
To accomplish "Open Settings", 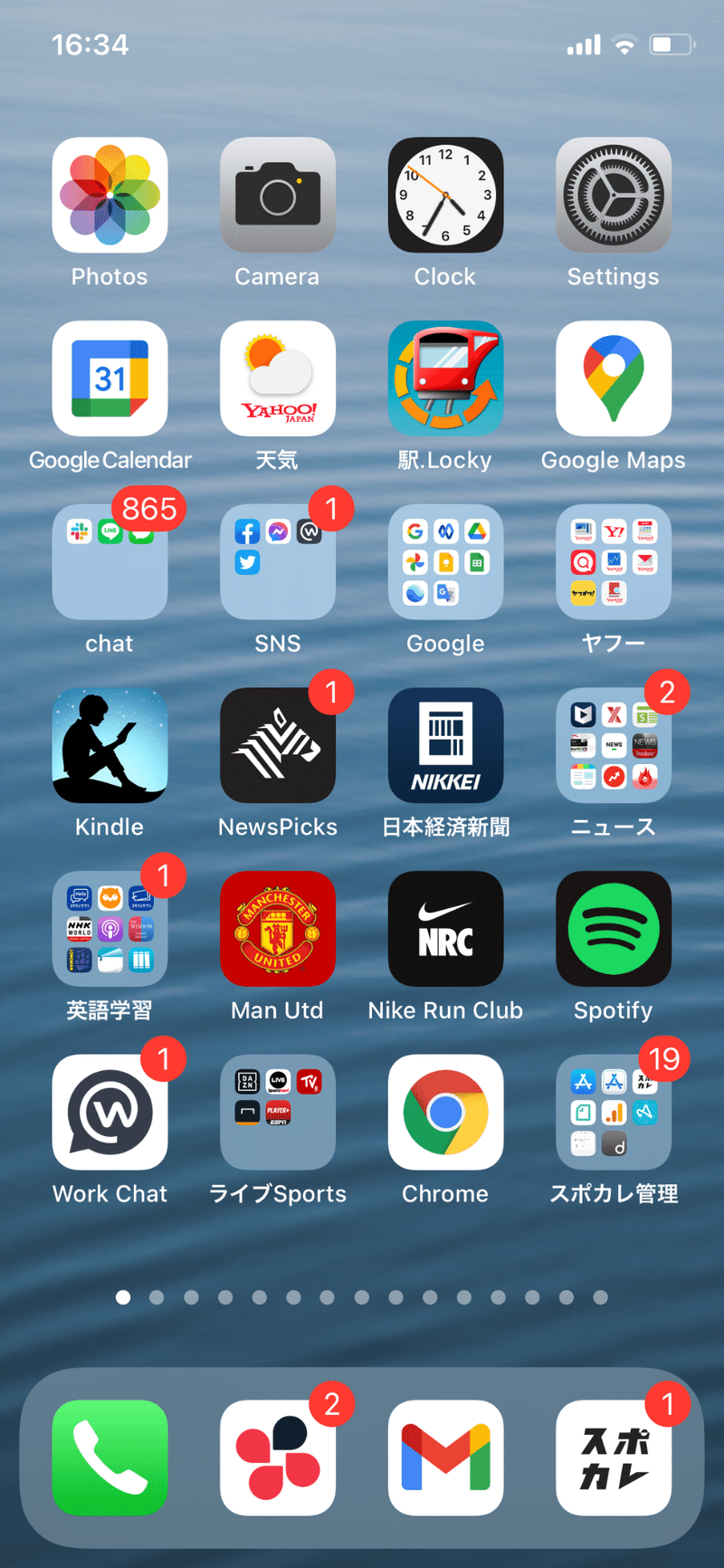I will (614, 195).
